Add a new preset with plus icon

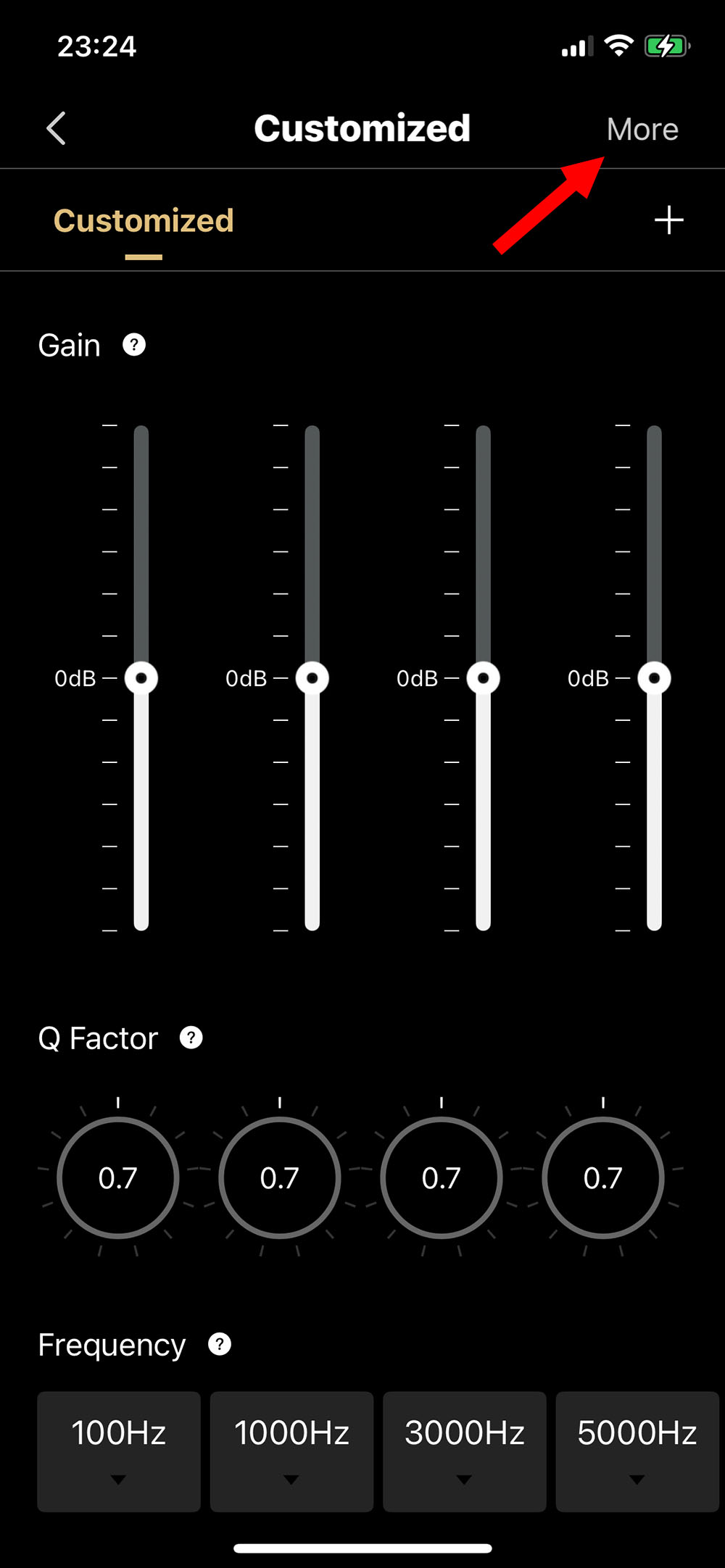coord(668,220)
